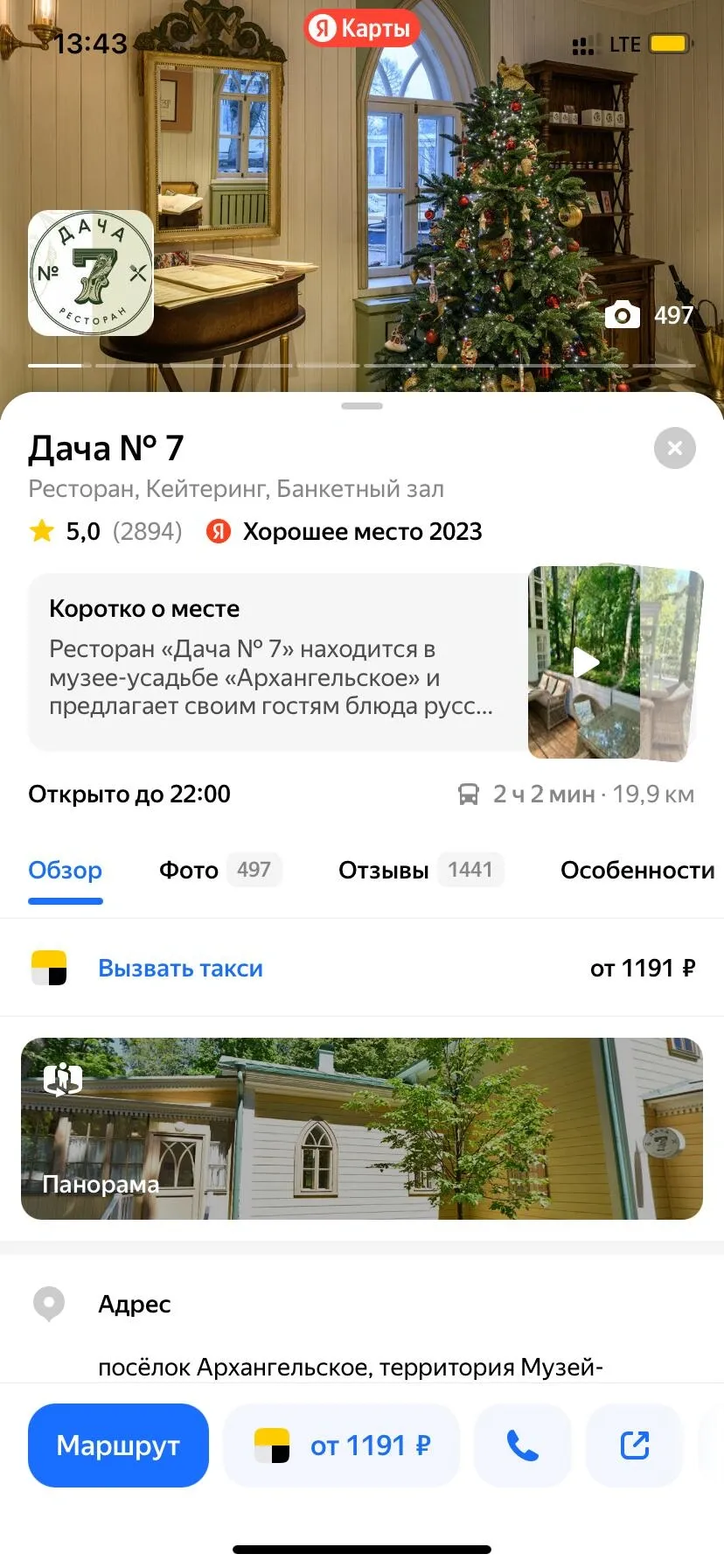Switch to the Фото tab

point(219,871)
